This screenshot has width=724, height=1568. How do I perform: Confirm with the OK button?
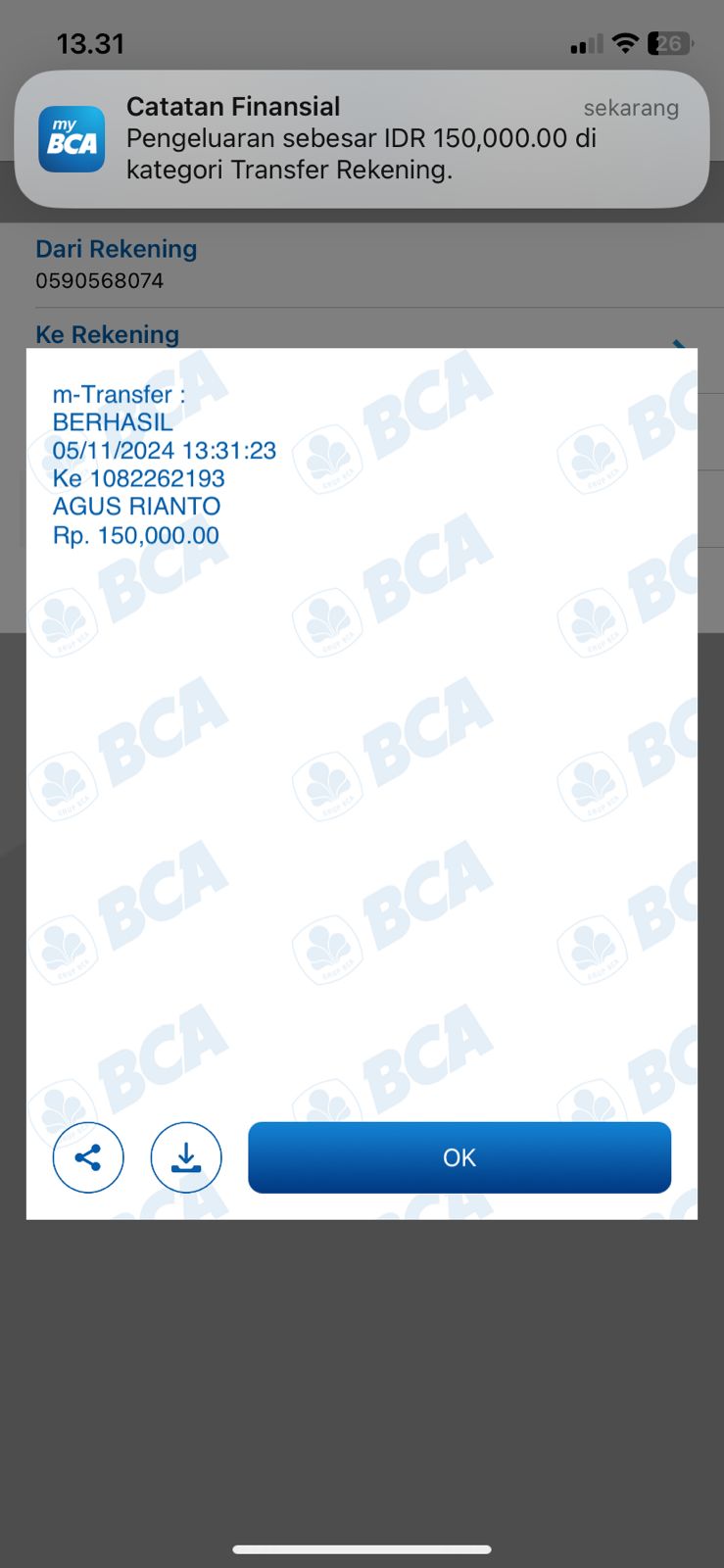click(x=459, y=1157)
